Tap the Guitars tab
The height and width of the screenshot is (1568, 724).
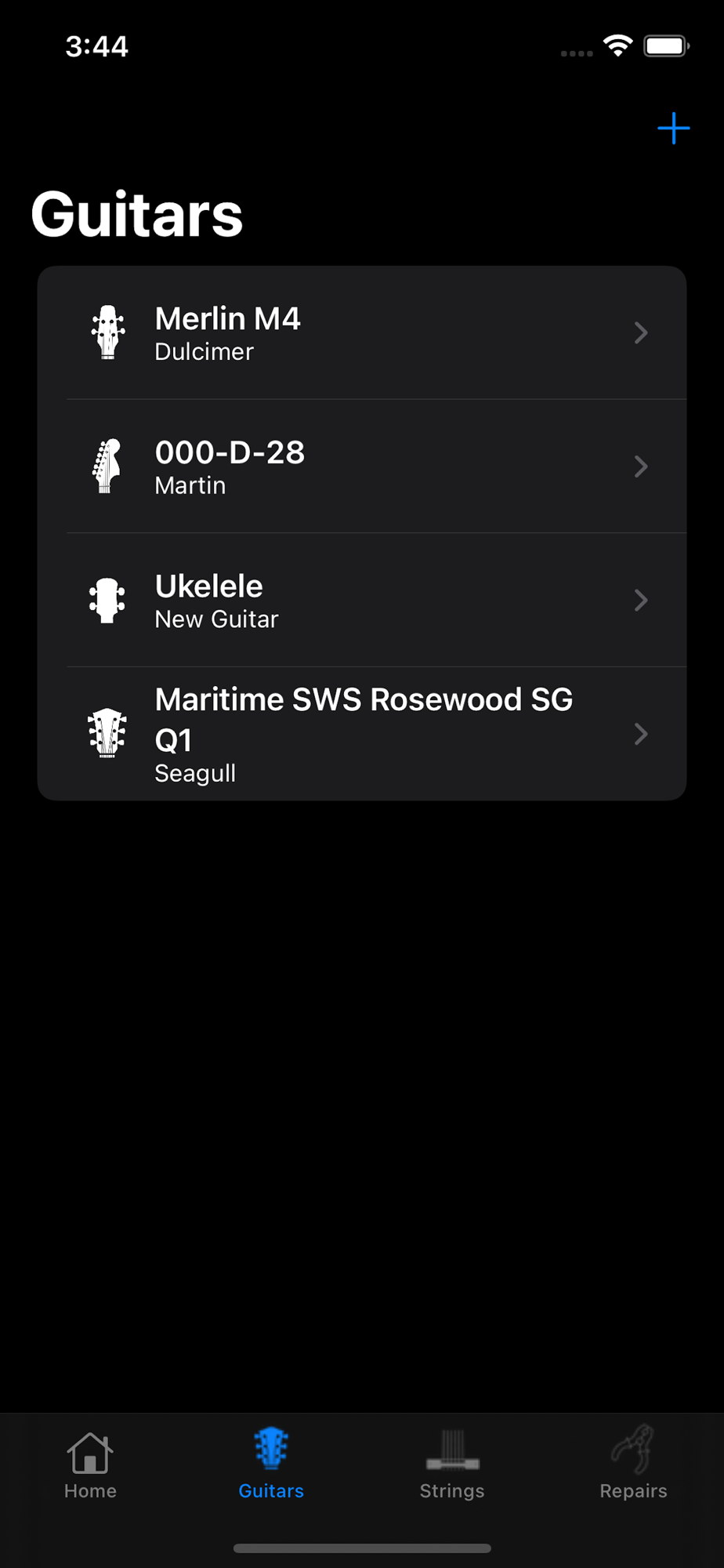(271, 1463)
